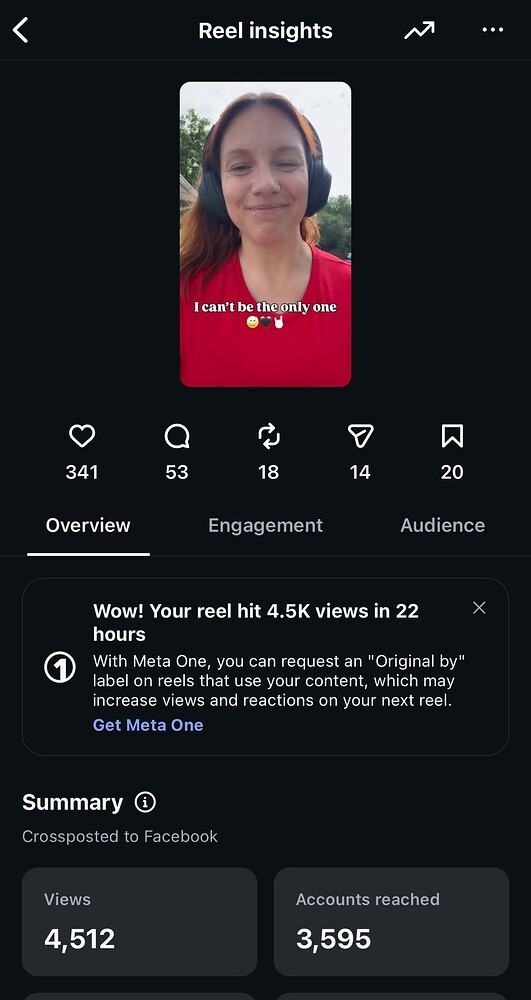Open the Views card
The width and height of the screenshot is (531, 1000).
point(140,922)
